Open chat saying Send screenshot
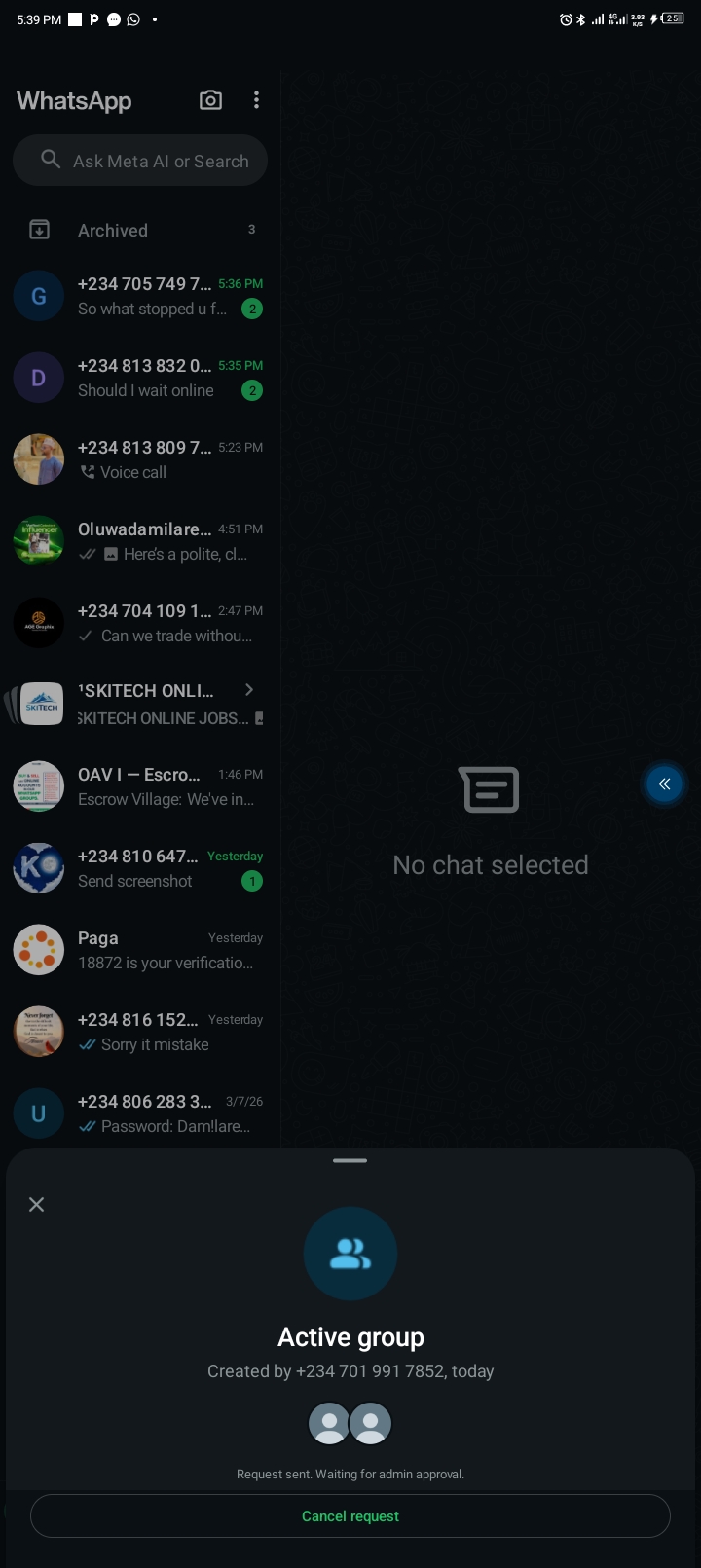 (x=140, y=868)
